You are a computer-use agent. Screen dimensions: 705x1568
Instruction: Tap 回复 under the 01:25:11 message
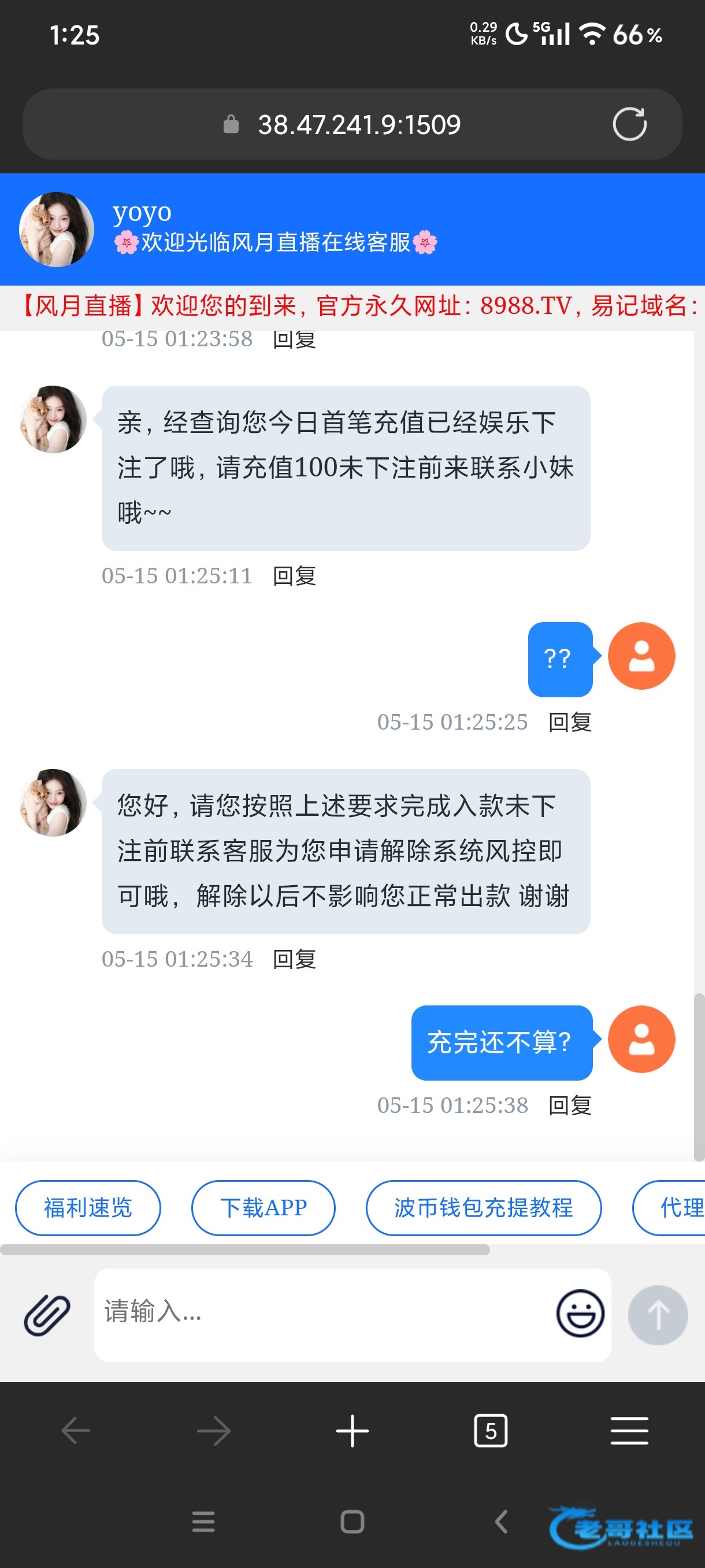click(294, 576)
